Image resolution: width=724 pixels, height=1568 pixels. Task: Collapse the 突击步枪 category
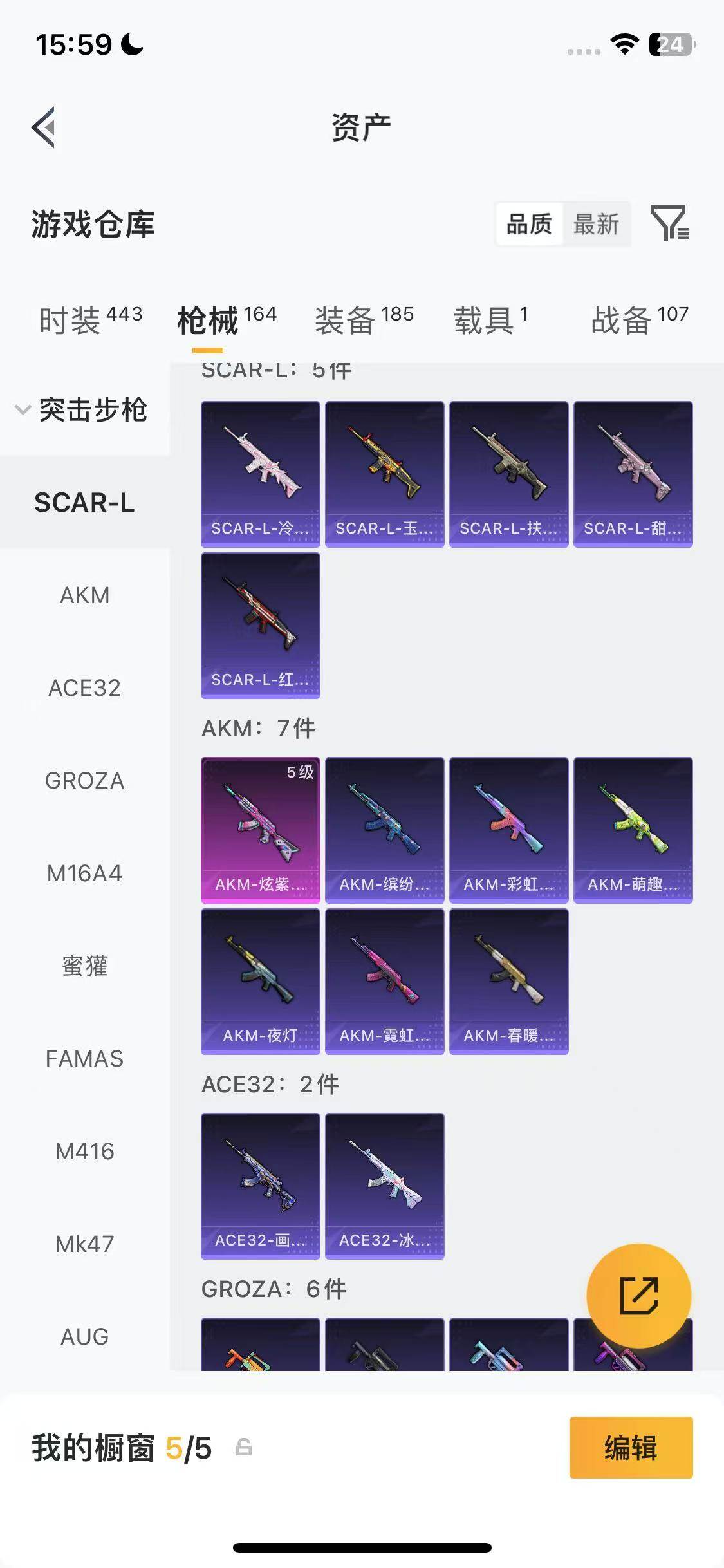click(x=82, y=409)
